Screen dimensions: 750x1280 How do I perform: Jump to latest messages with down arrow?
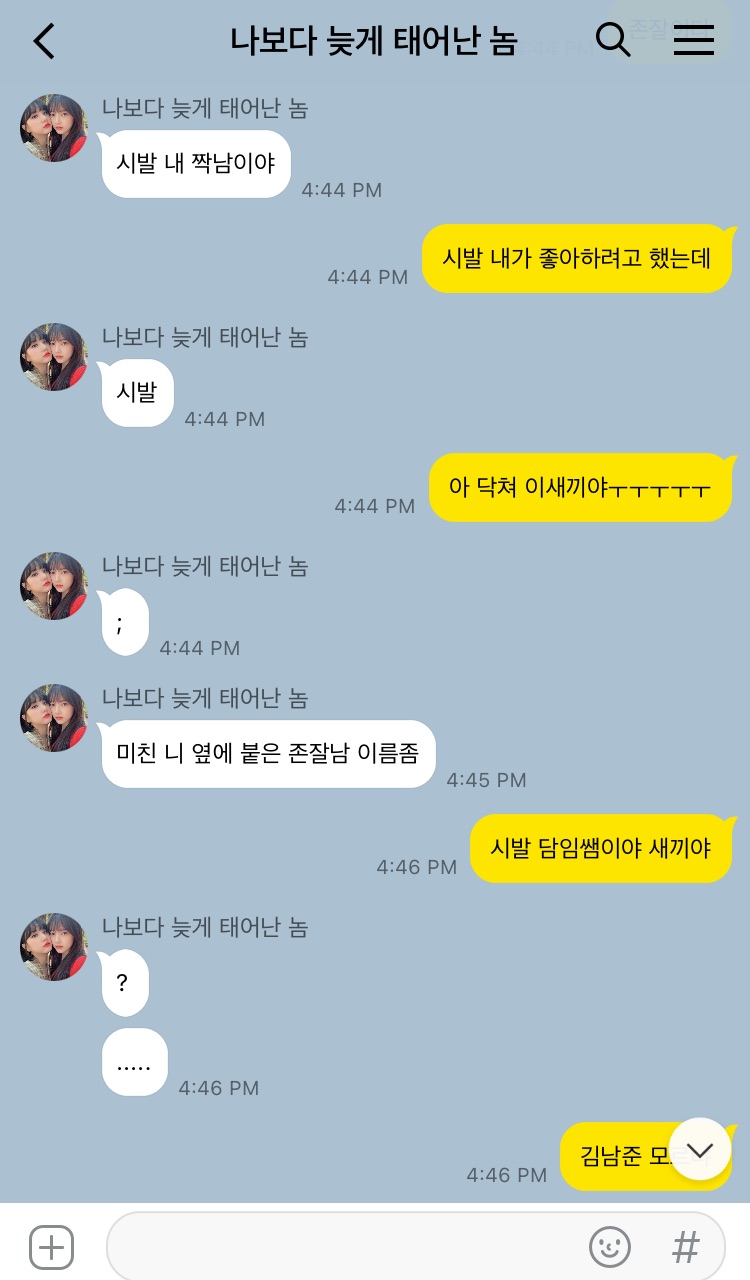click(x=700, y=1149)
